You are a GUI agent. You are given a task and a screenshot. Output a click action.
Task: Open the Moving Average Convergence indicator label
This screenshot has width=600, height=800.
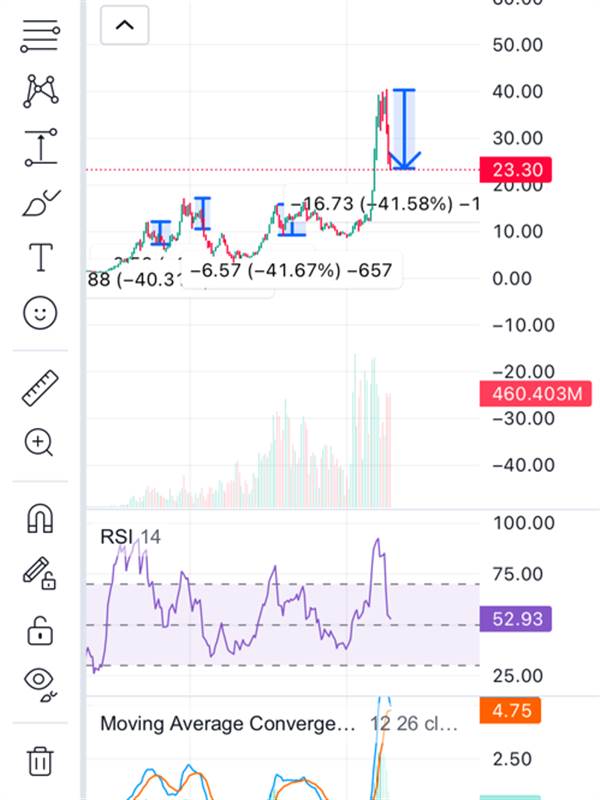(227, 723)
